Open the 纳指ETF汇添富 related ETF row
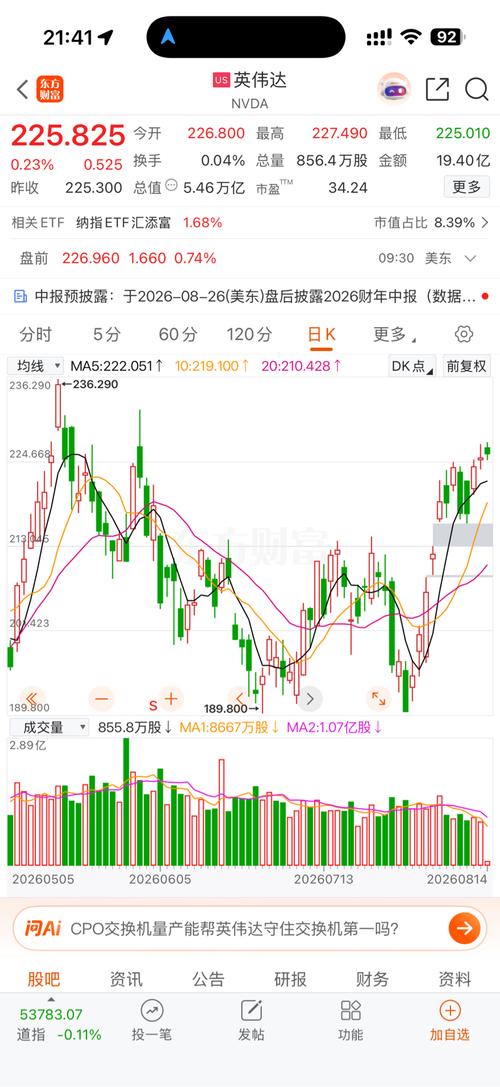This screenshot has height=1087, width=500. tap(250, 223)
